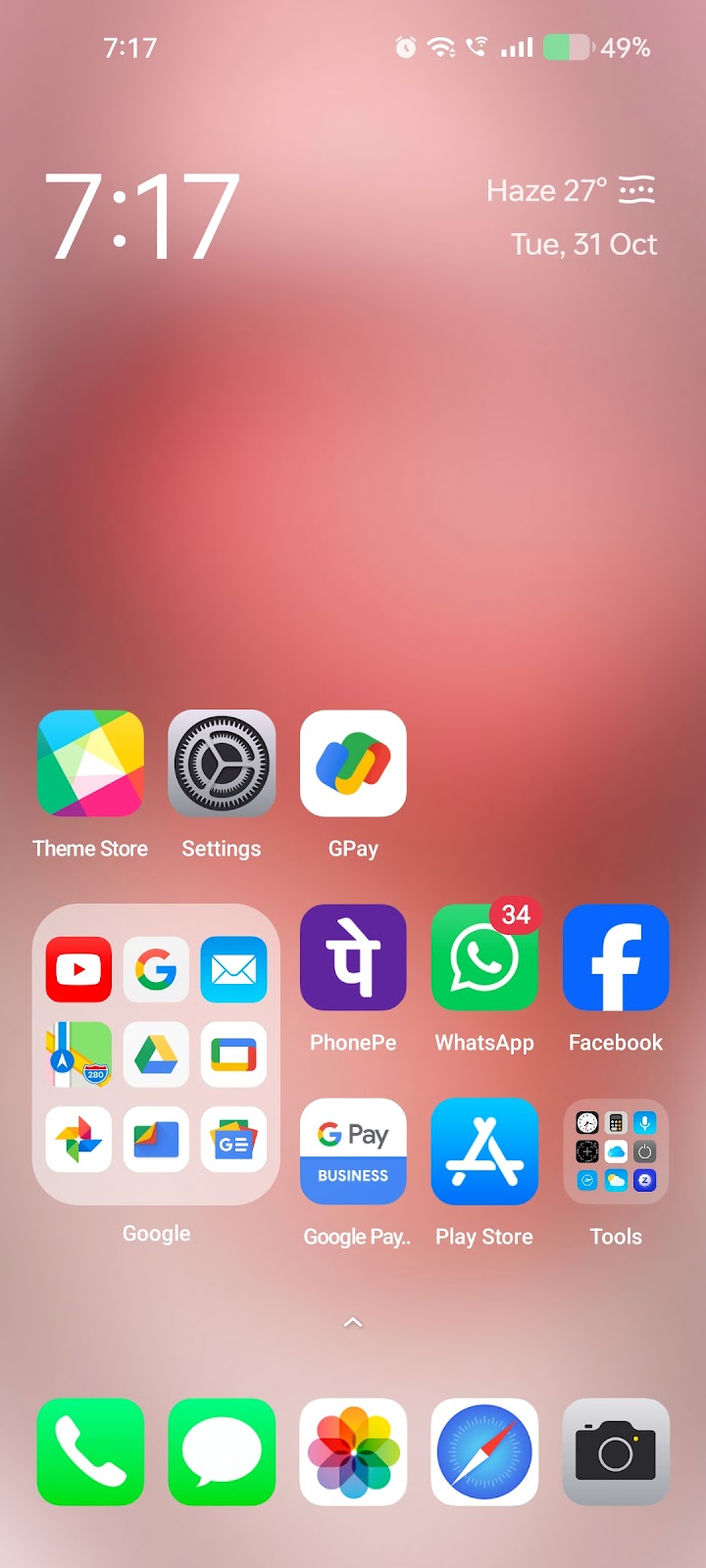Open the Play Store
This screenshot has height=1568, width=706.
click(x=484, y=1151)
